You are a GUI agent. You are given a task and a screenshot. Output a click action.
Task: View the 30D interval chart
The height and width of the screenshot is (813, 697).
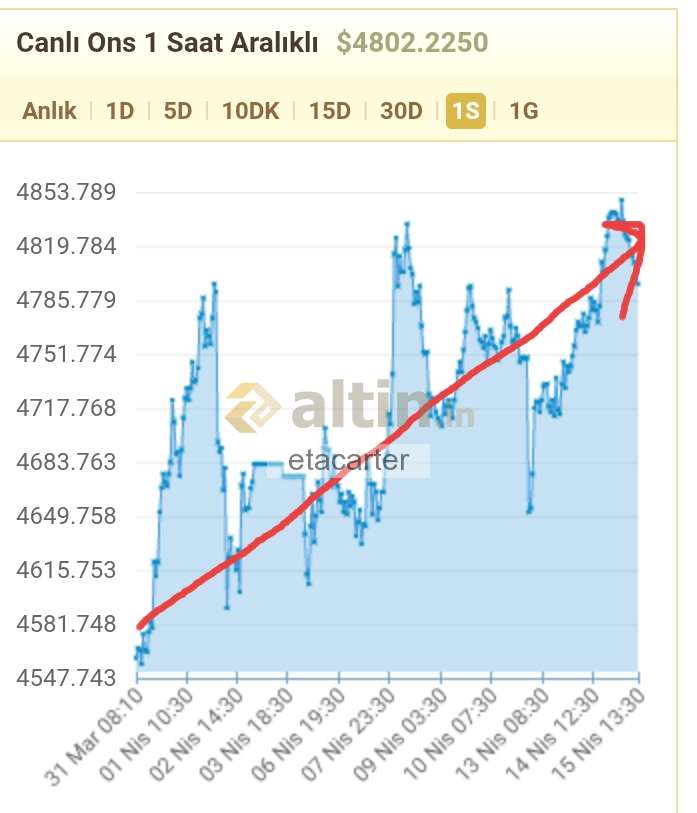401,110
